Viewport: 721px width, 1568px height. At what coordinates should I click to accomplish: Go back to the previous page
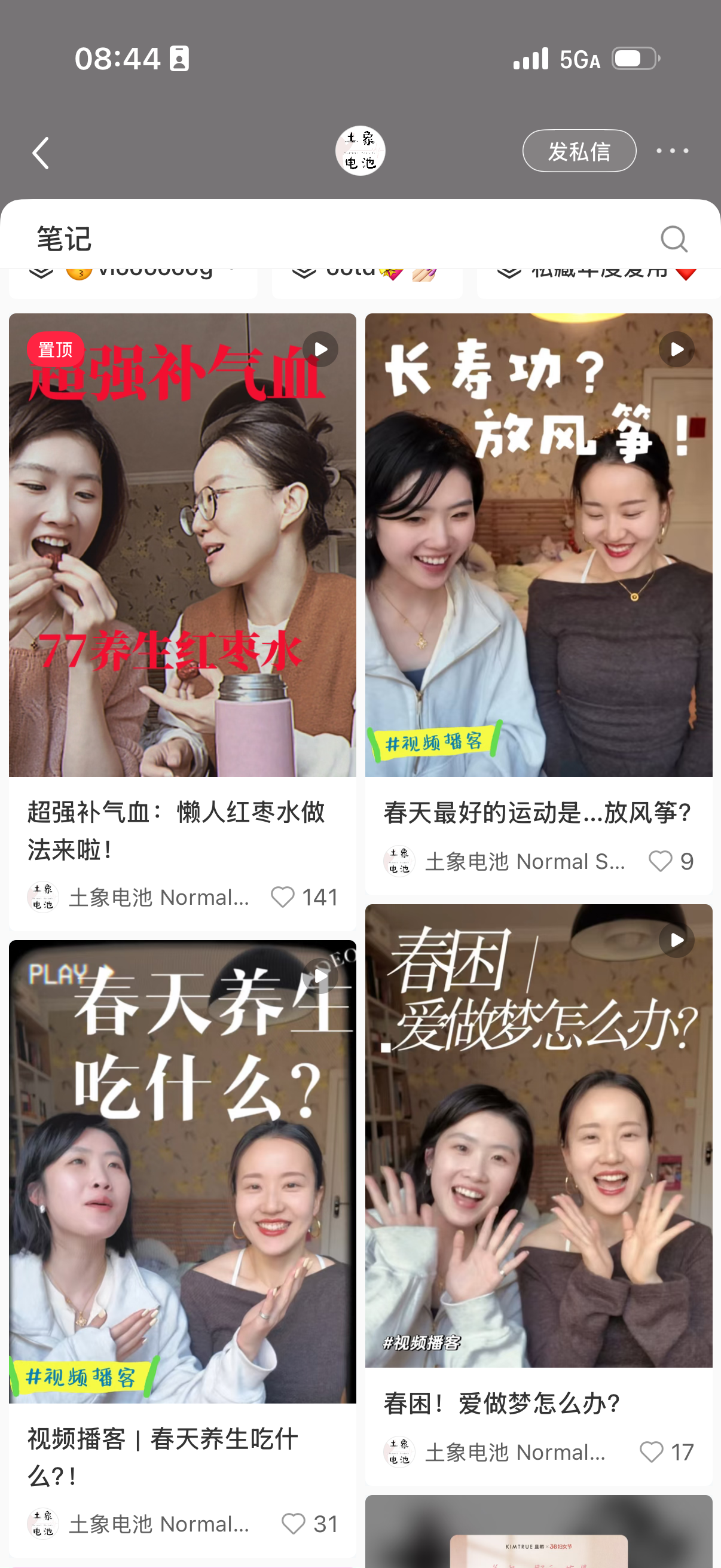click(40, 152)
